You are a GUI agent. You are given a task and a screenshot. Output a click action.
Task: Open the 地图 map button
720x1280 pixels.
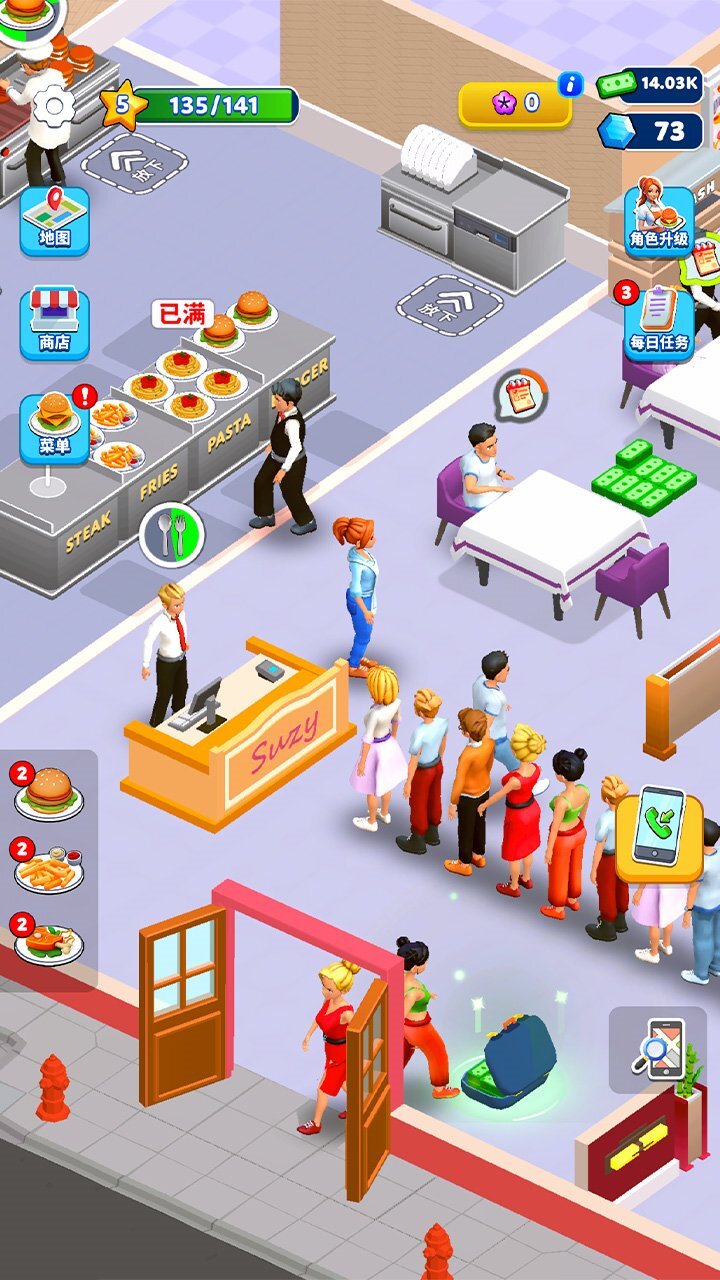point(55,220)
